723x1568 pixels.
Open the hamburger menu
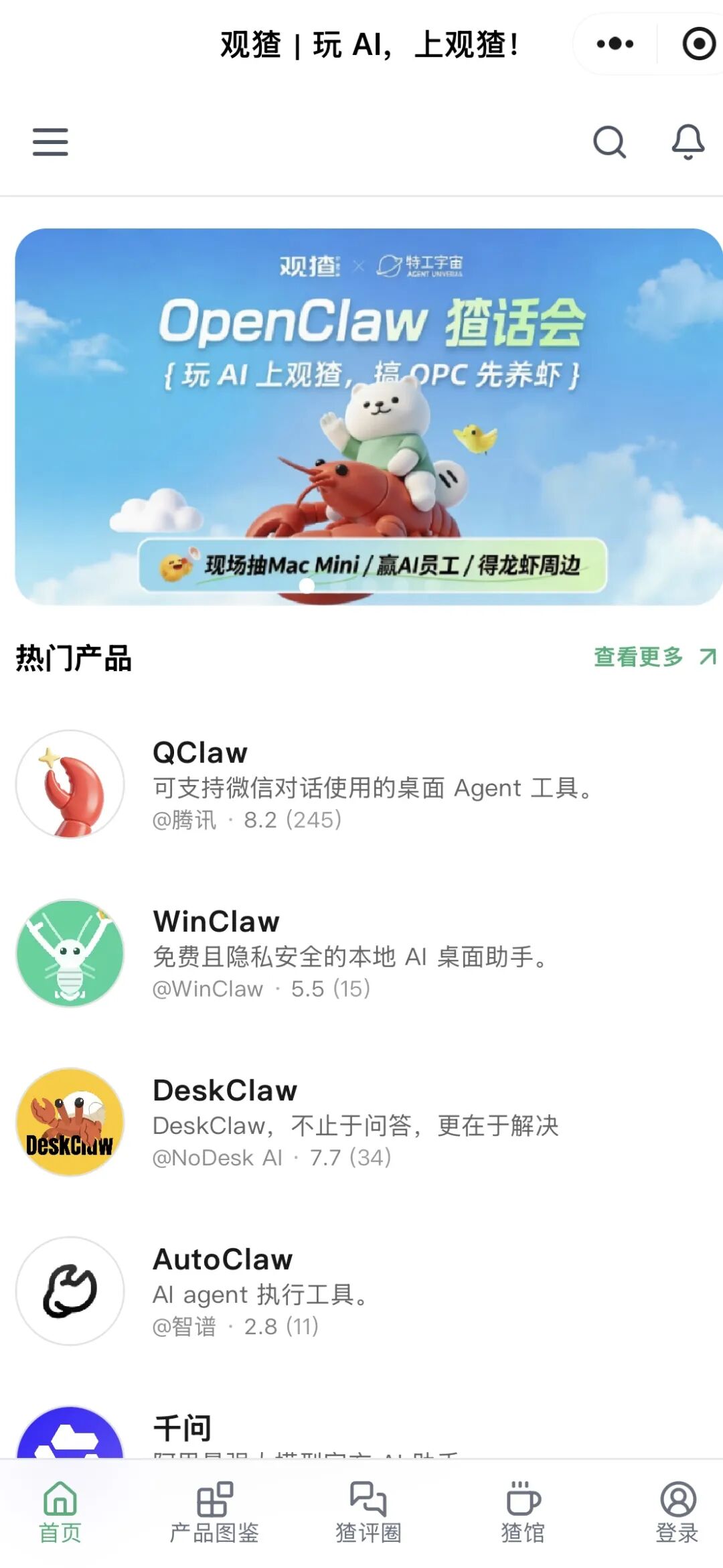click(50, 142)
